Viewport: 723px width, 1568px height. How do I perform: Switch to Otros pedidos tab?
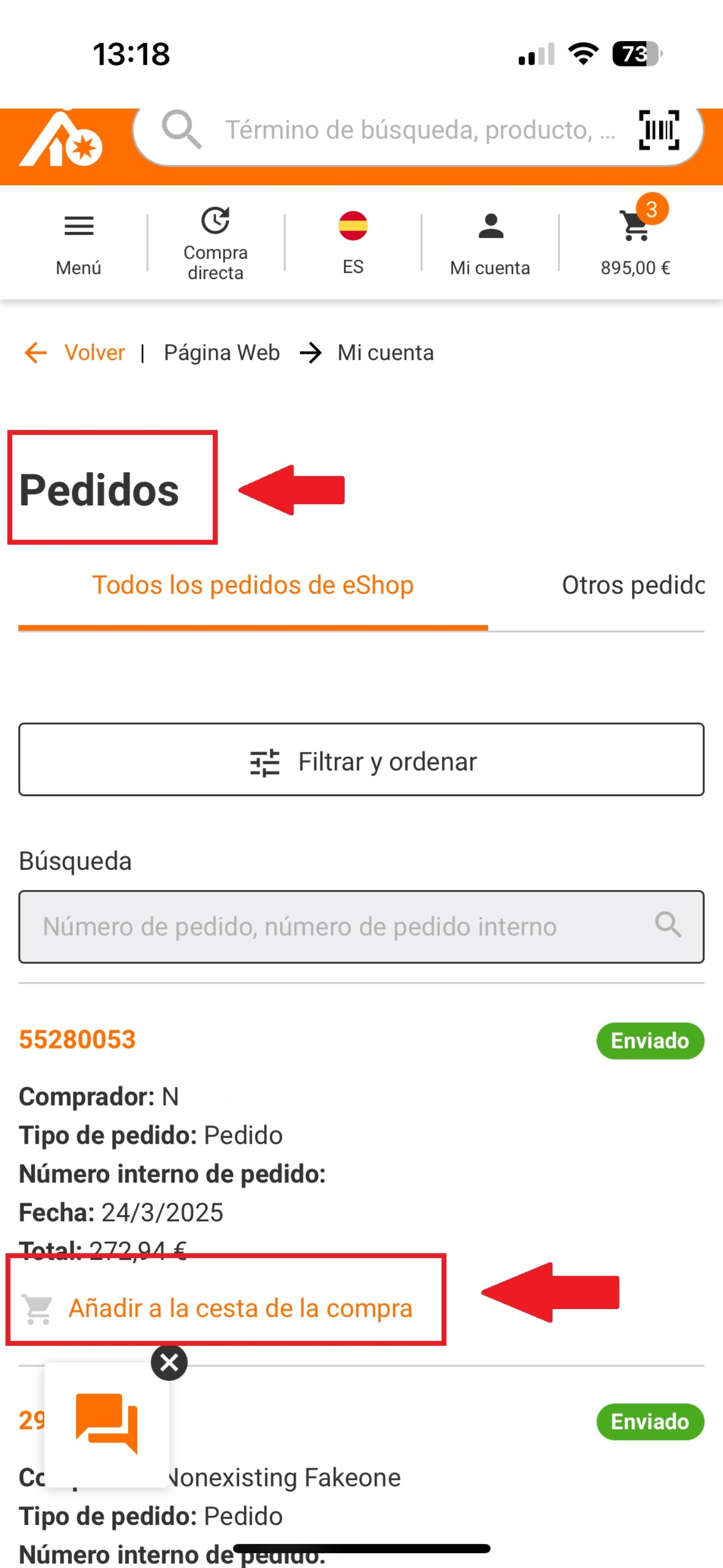633,585
